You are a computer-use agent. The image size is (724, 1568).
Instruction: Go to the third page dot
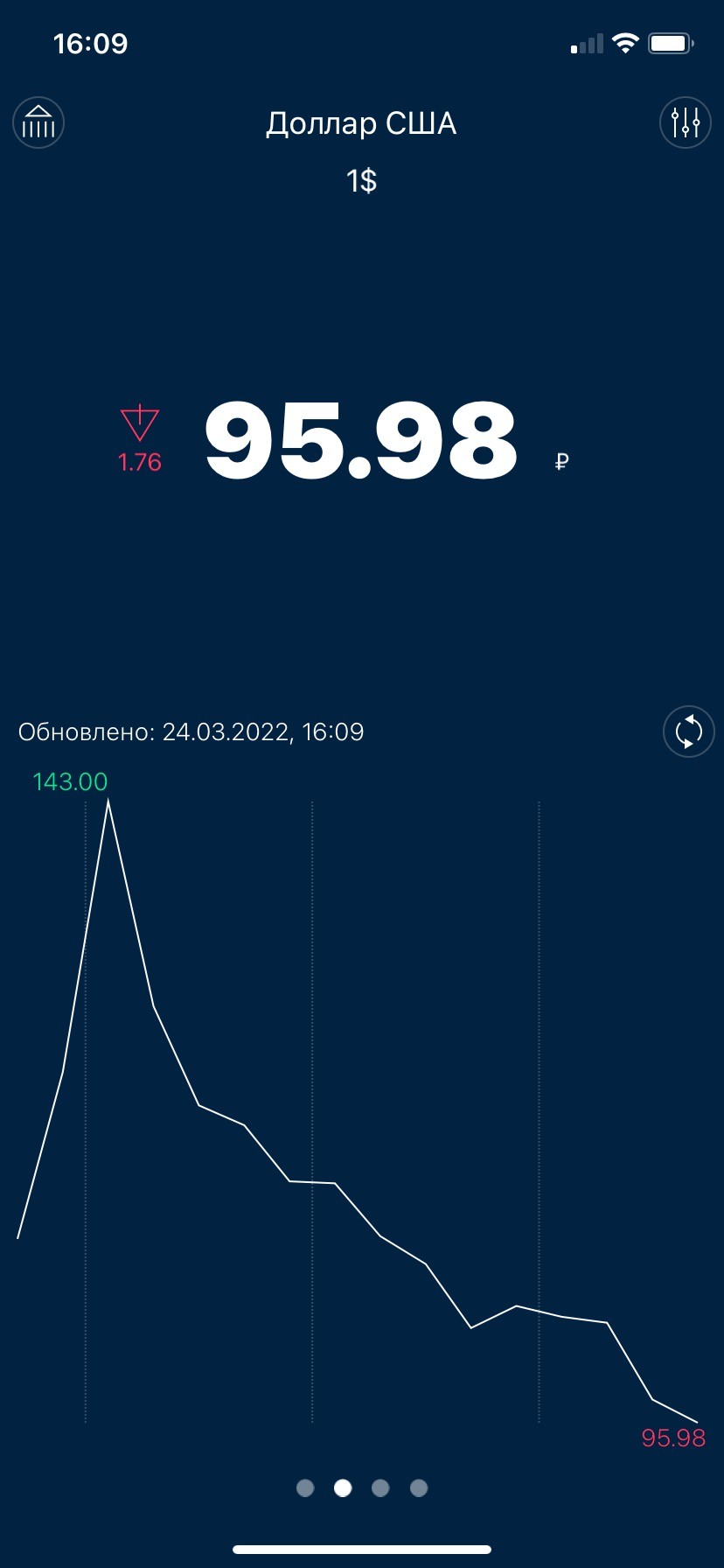pos(380,1487)
